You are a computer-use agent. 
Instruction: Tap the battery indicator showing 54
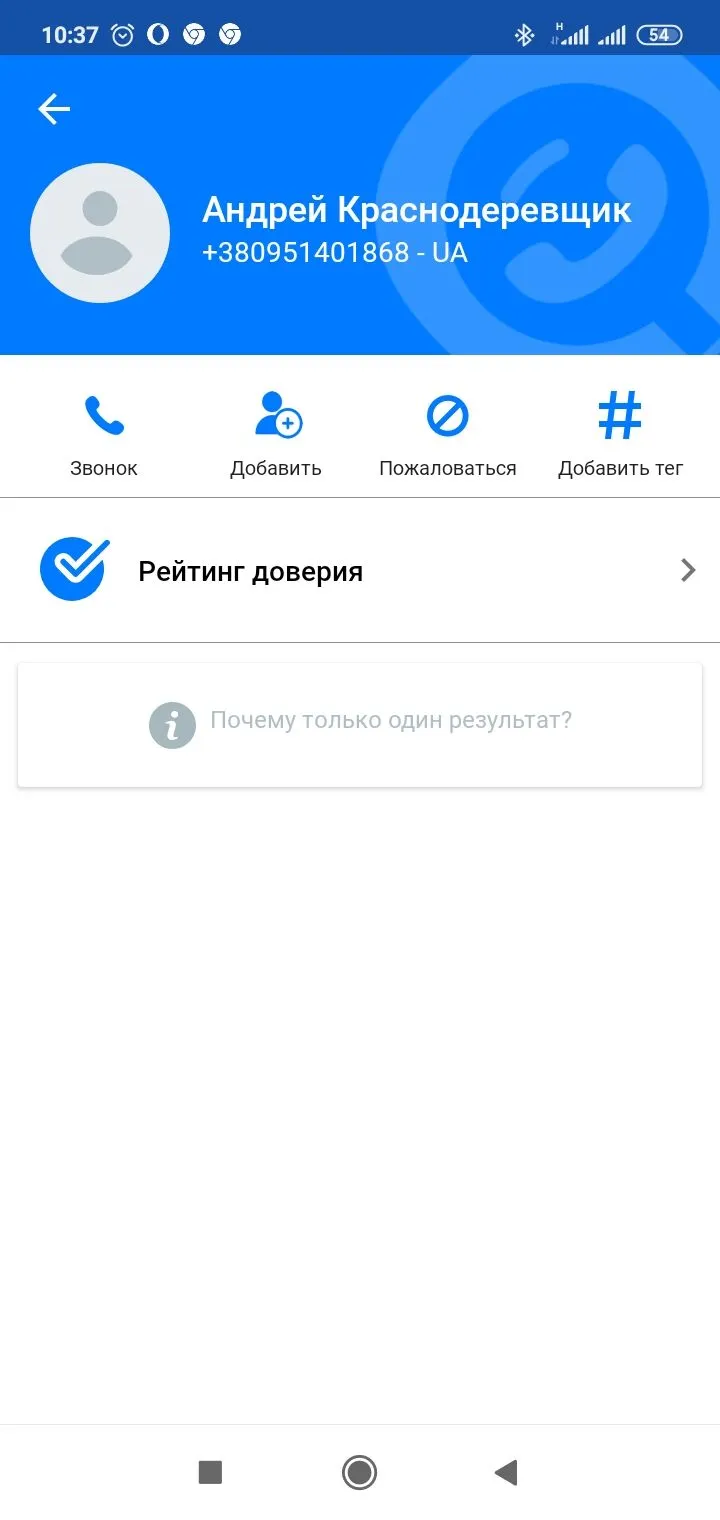coord(659,34)
